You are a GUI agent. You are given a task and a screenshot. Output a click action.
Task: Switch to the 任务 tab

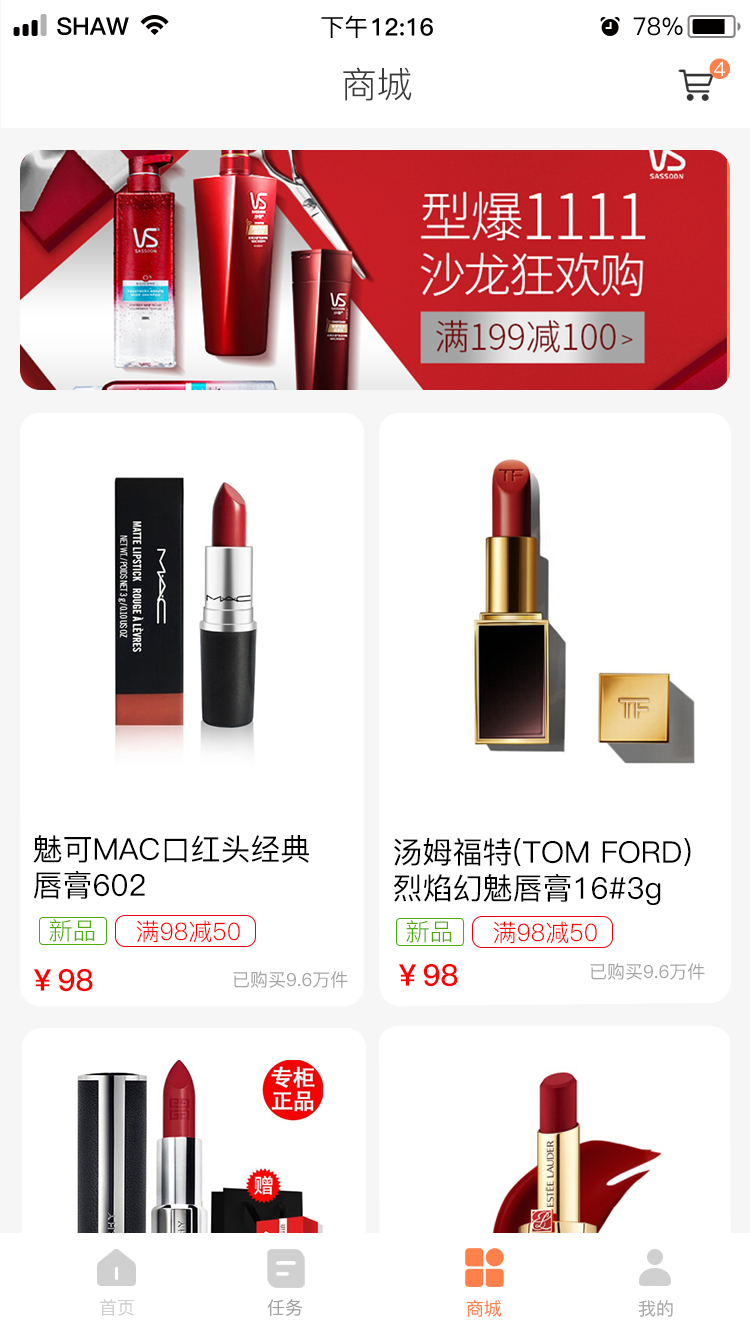285,1282
